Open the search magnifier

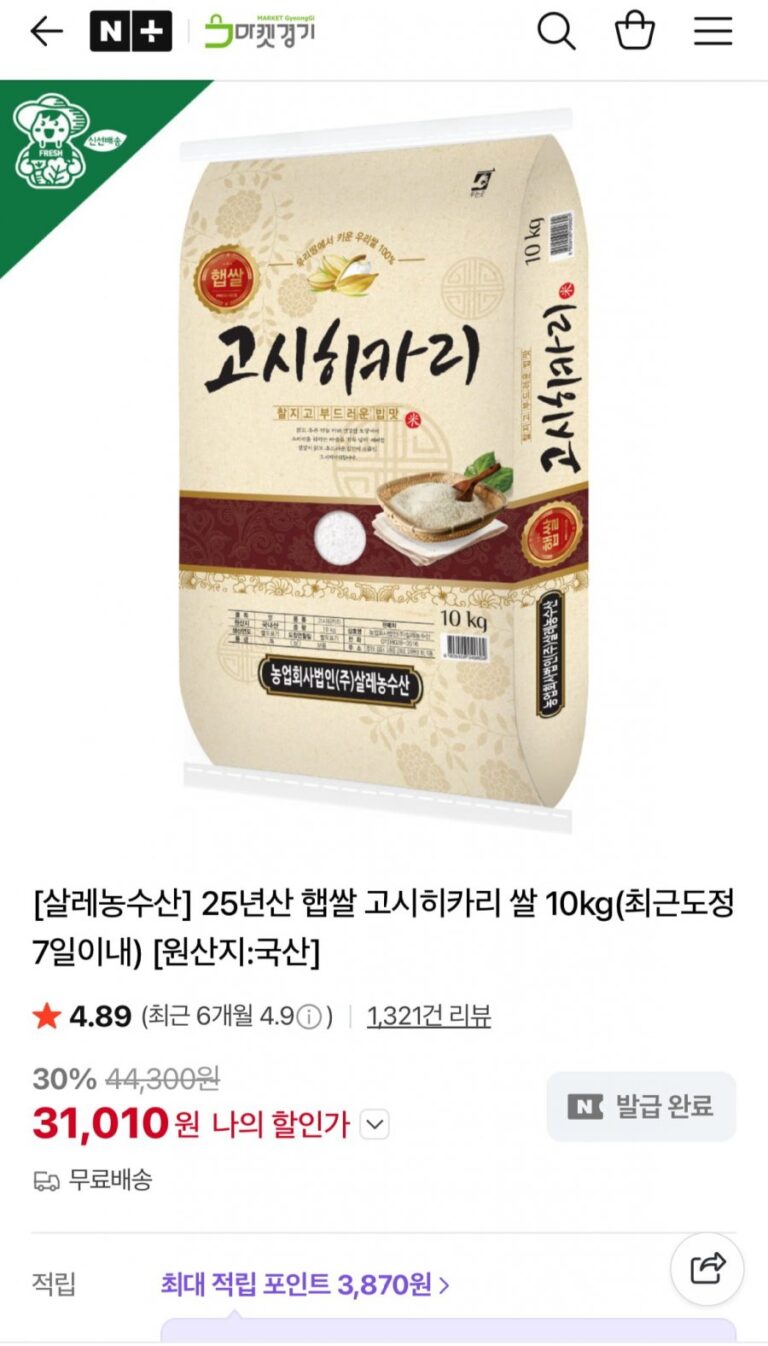(556, 32)
